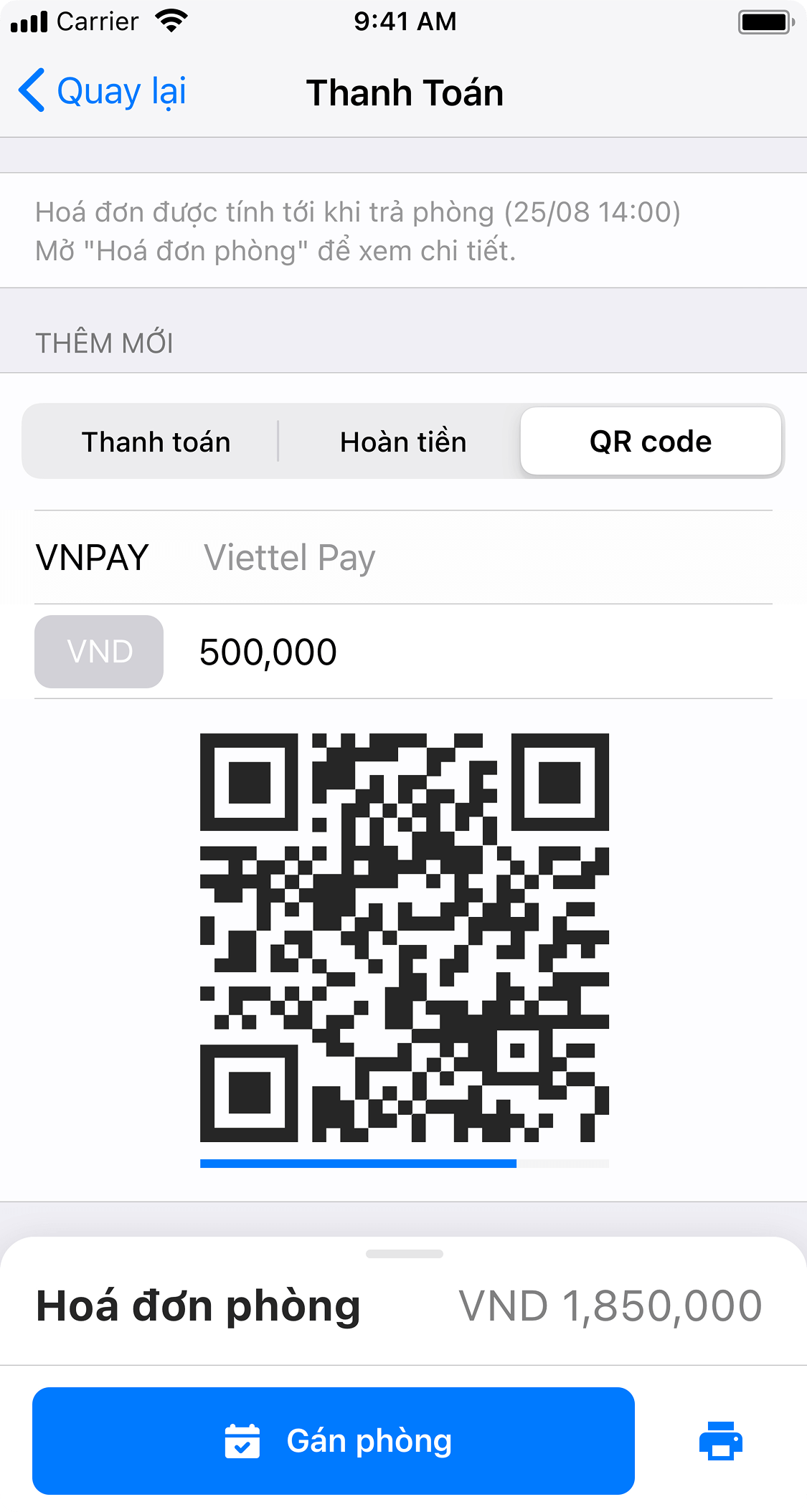Viewport: 807px width, 1512px height.
Task: Tap the Gán phòng button
Action: point(334,1441)
